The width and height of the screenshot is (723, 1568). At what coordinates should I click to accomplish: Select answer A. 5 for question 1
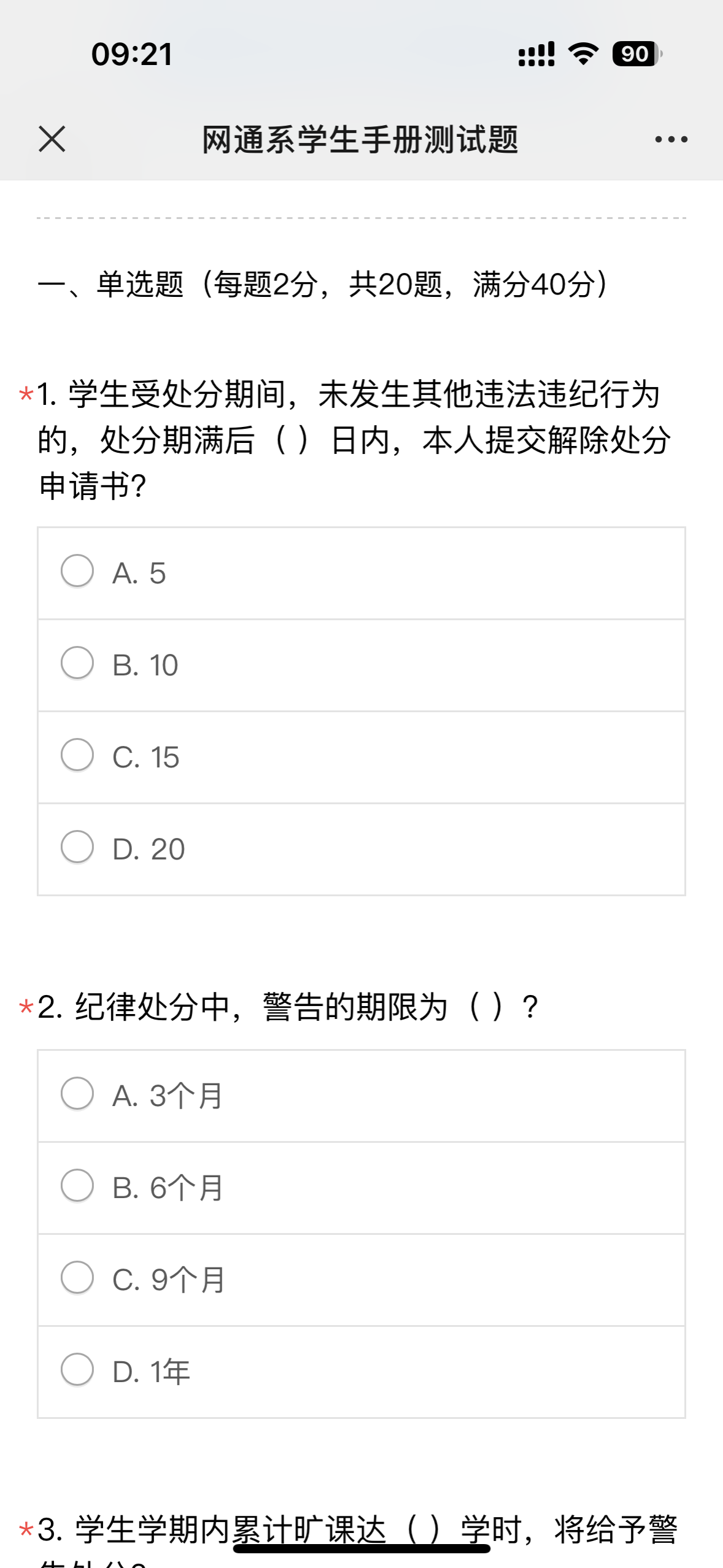[77, 572]
